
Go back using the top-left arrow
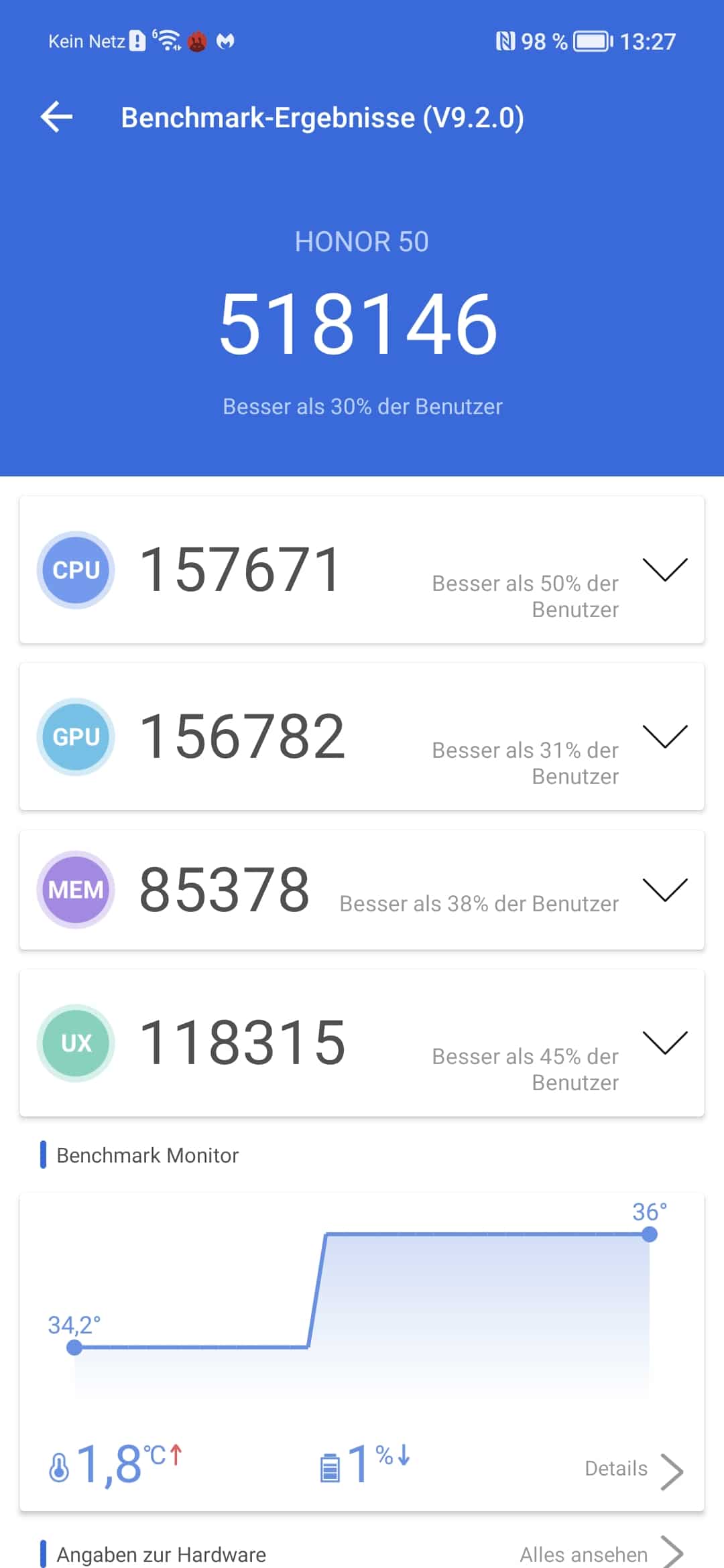pos(57,117)
